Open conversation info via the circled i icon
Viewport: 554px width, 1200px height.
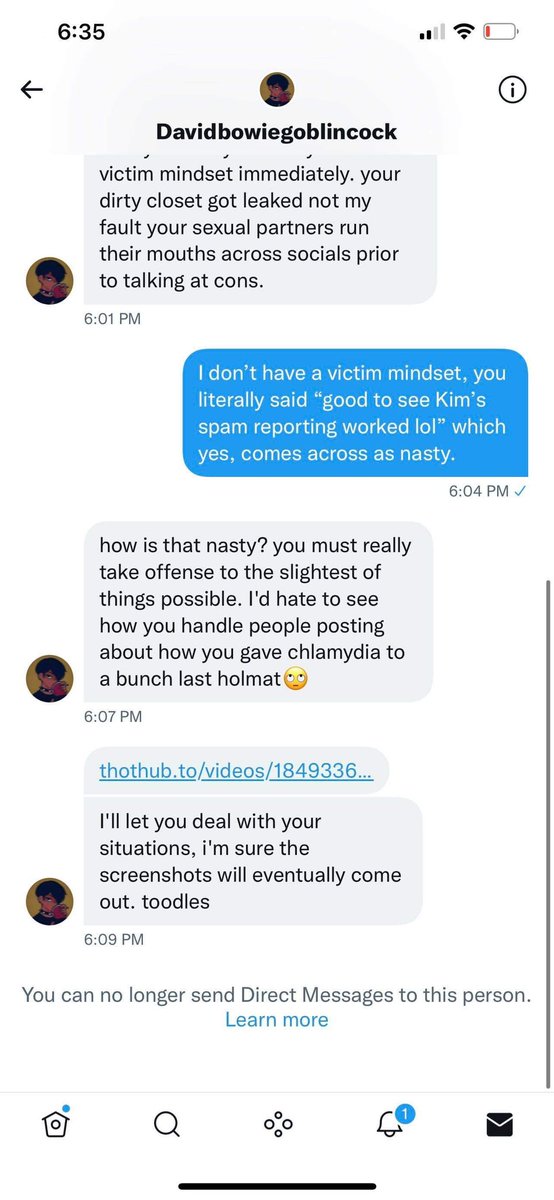[x=512, y=90]
